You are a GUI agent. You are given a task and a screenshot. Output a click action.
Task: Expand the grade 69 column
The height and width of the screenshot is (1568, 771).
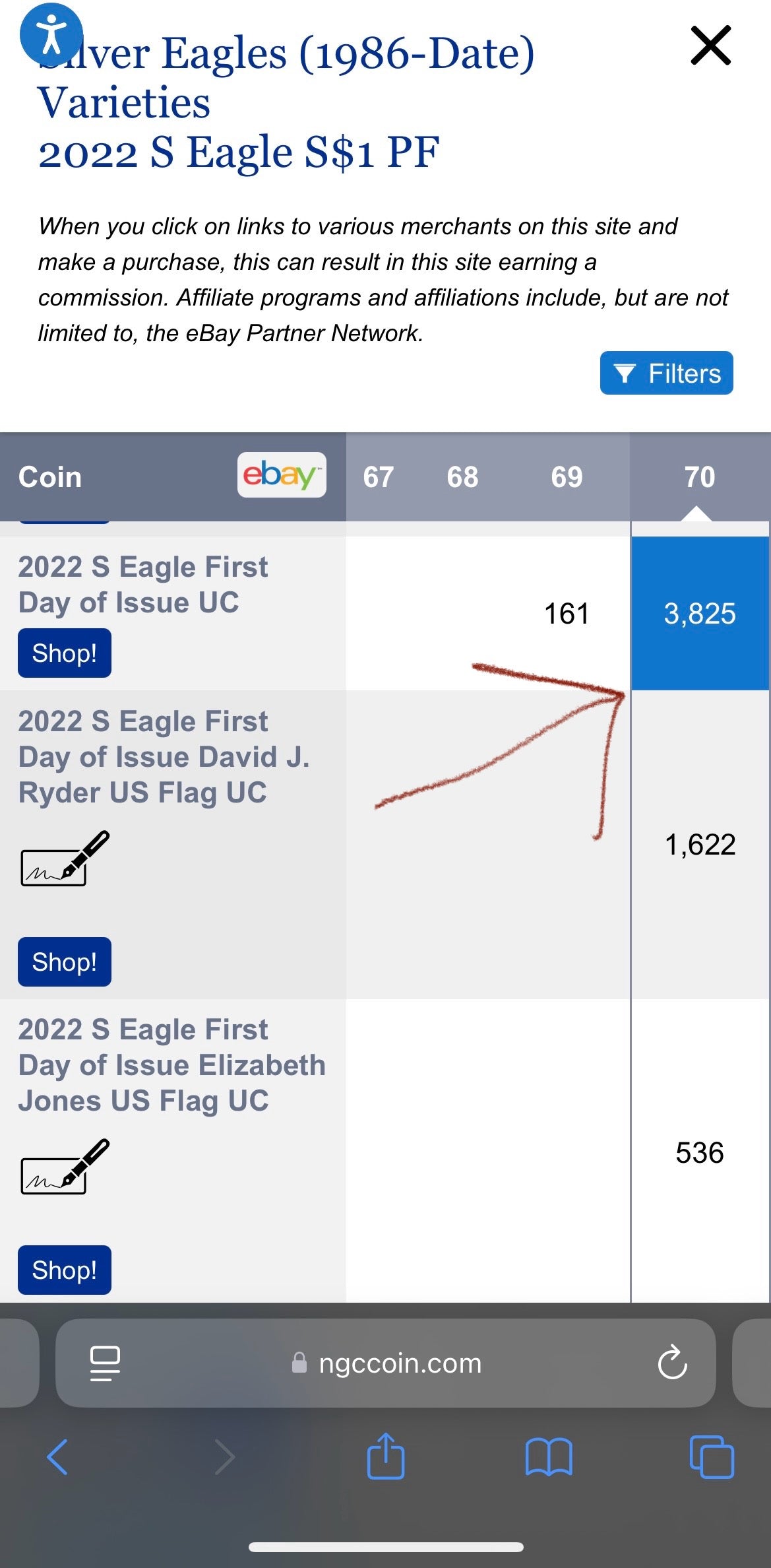point(566,476)
